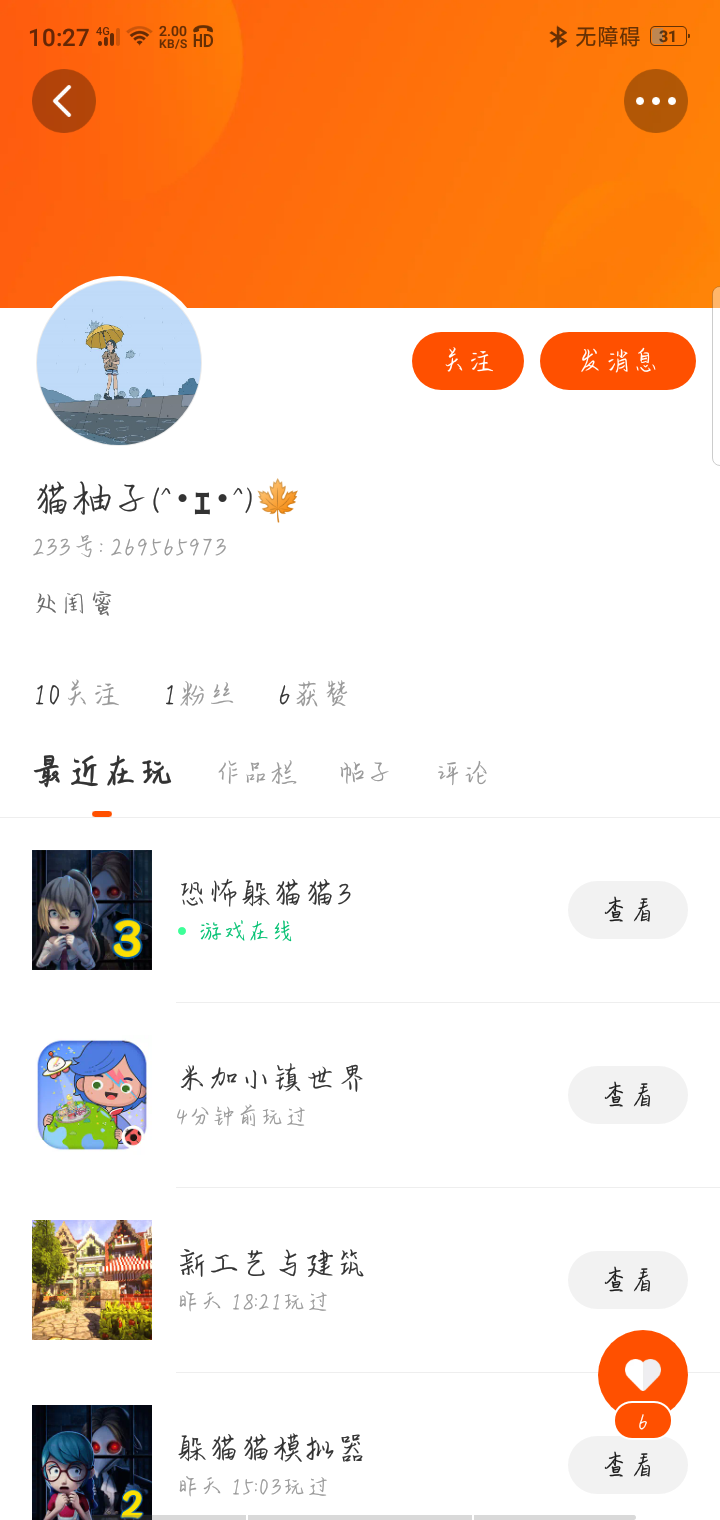Send a message via 发消息
This screenshot has width=720, height=1520.
pos(618,361)
